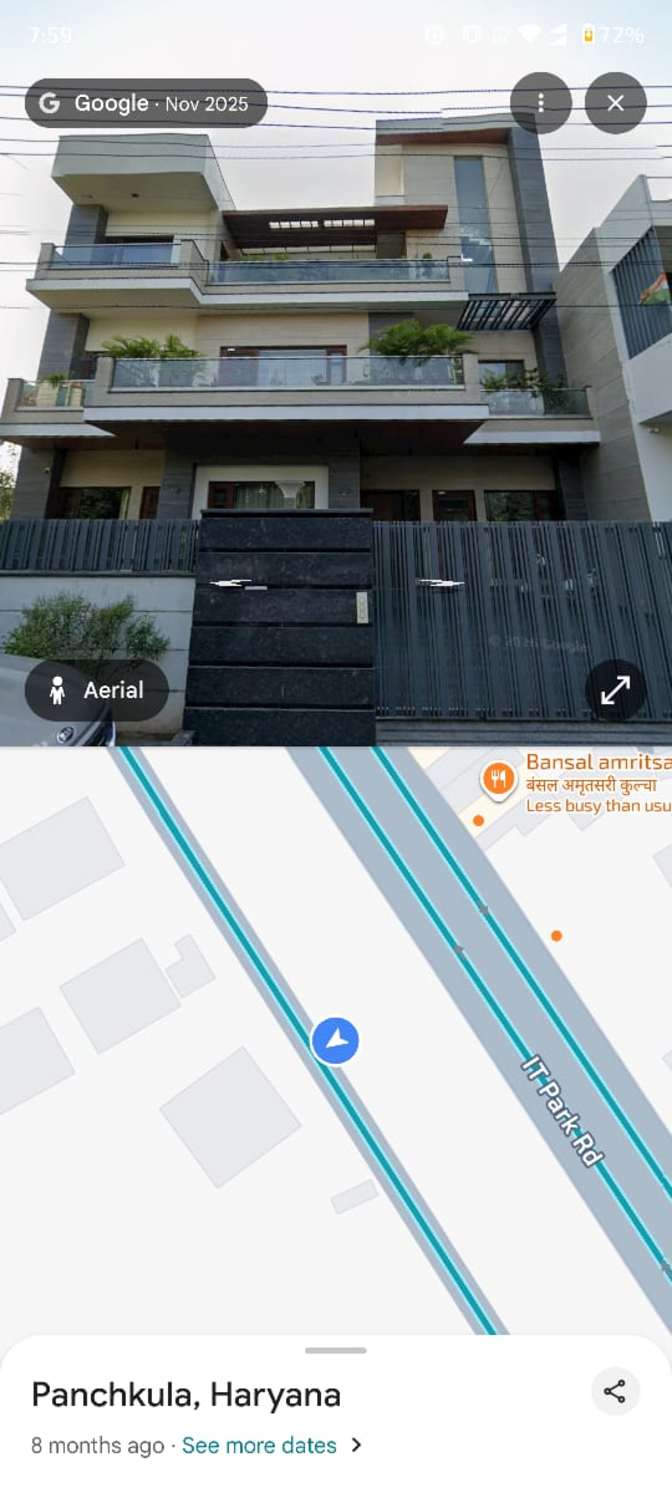Tap the bottom sheet drag handle
The height and width of the screenshot is (1493, 672).
(x=336, y=1350)
